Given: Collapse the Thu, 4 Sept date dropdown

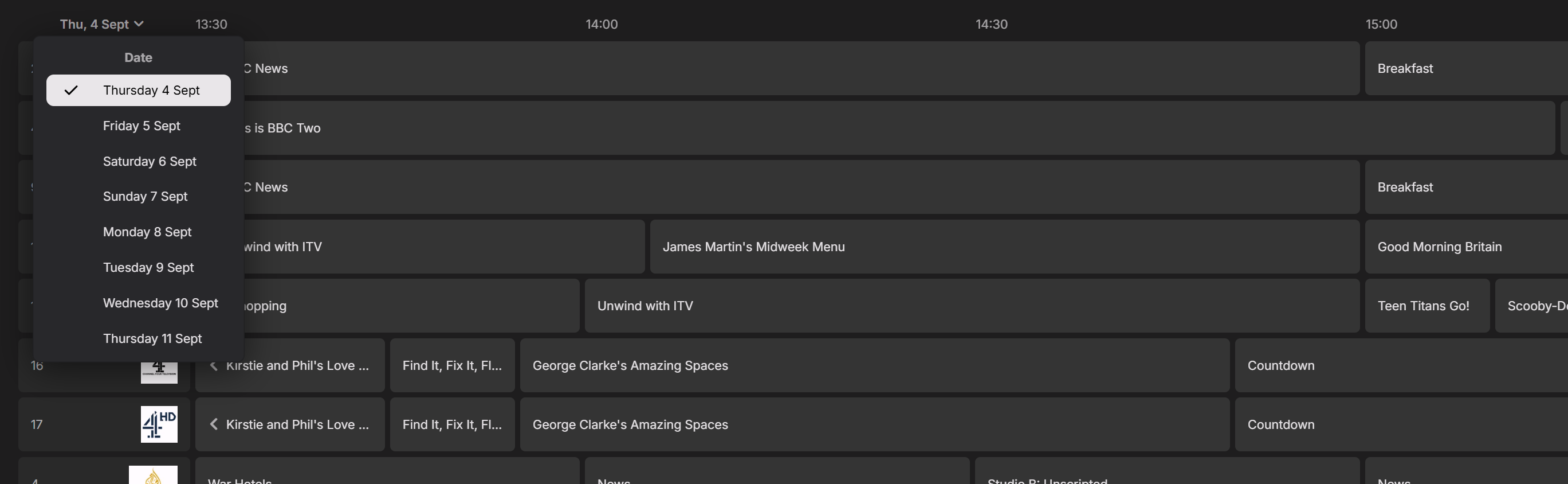Looking at the screenshot, I should click(x=101, y=25).
